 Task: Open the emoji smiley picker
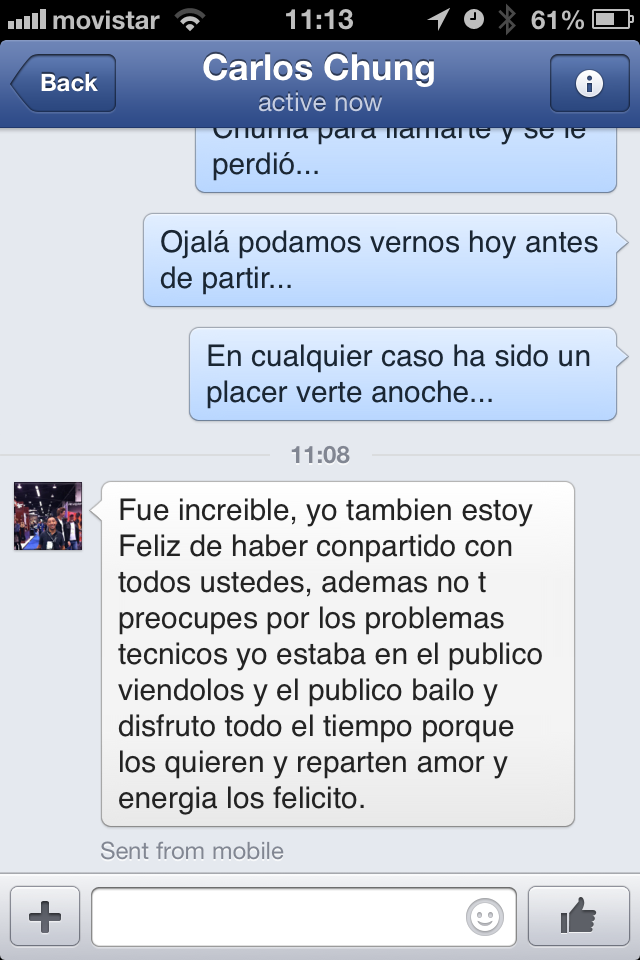pos(485,916)
